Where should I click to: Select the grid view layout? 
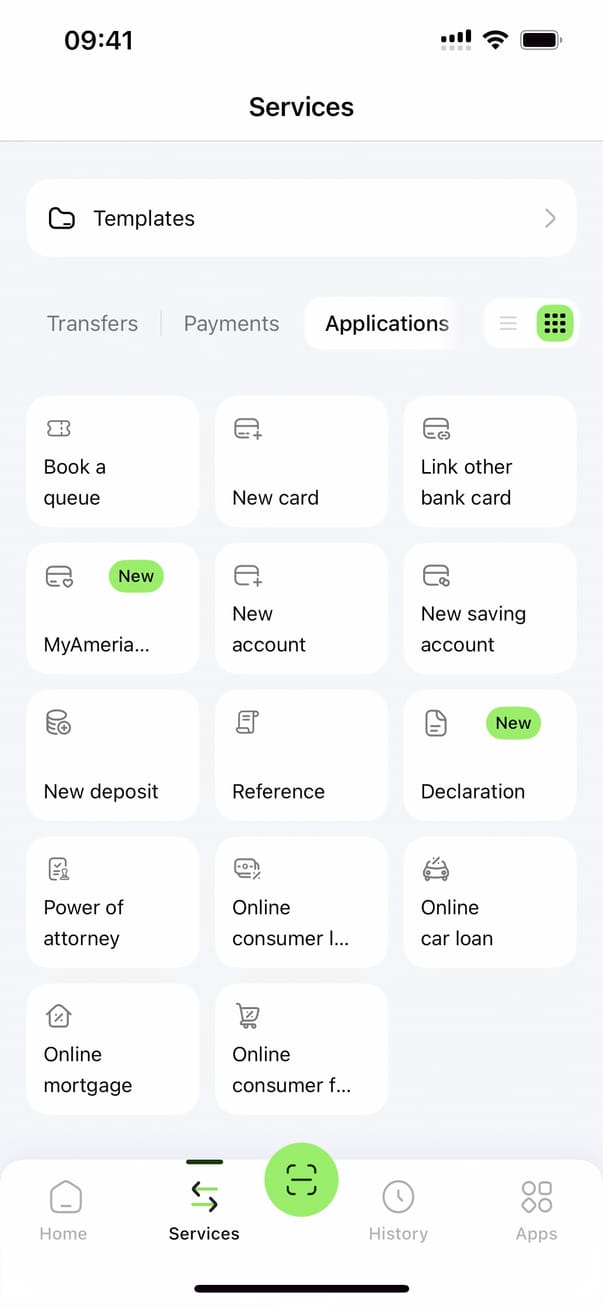tap(555, 324)
